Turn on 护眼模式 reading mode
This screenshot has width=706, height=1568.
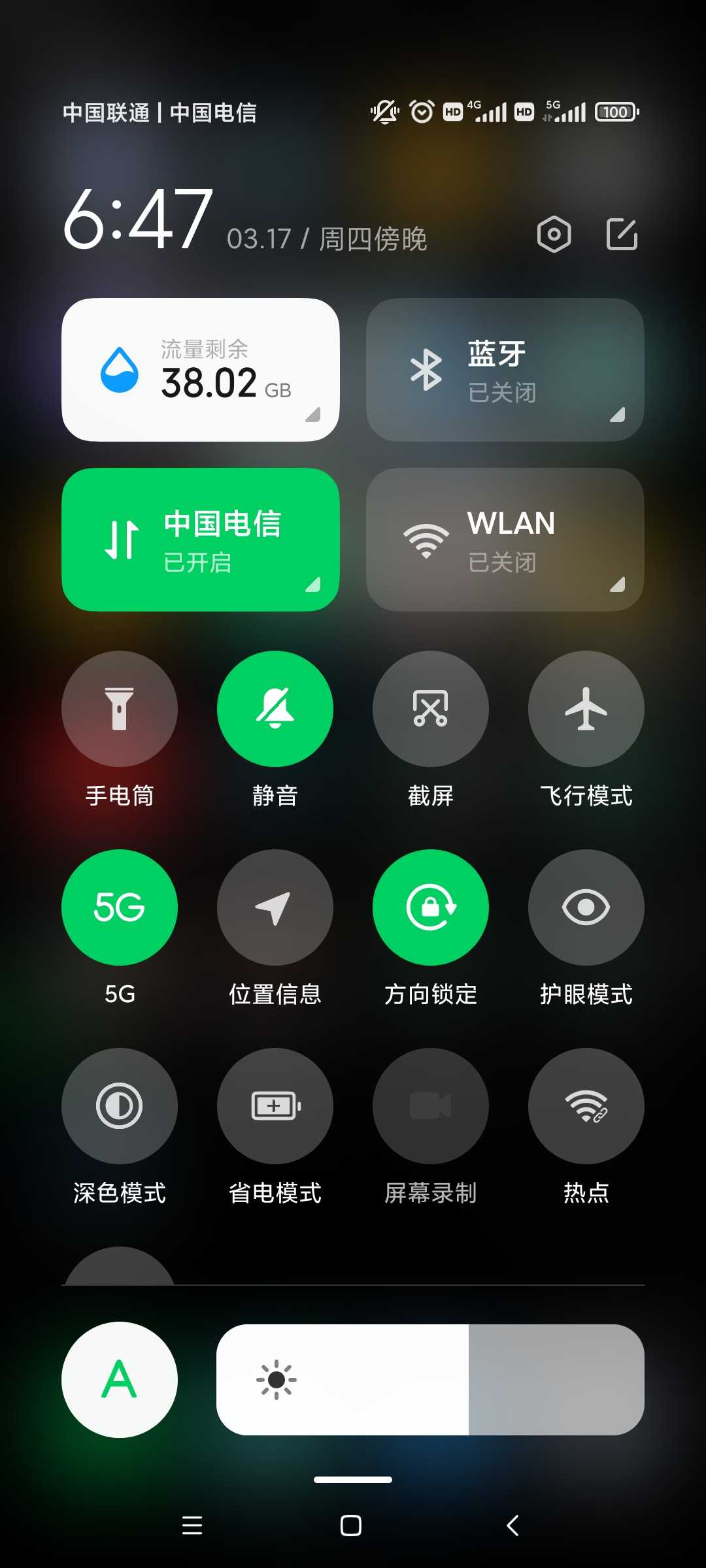[x=586, y=907]
